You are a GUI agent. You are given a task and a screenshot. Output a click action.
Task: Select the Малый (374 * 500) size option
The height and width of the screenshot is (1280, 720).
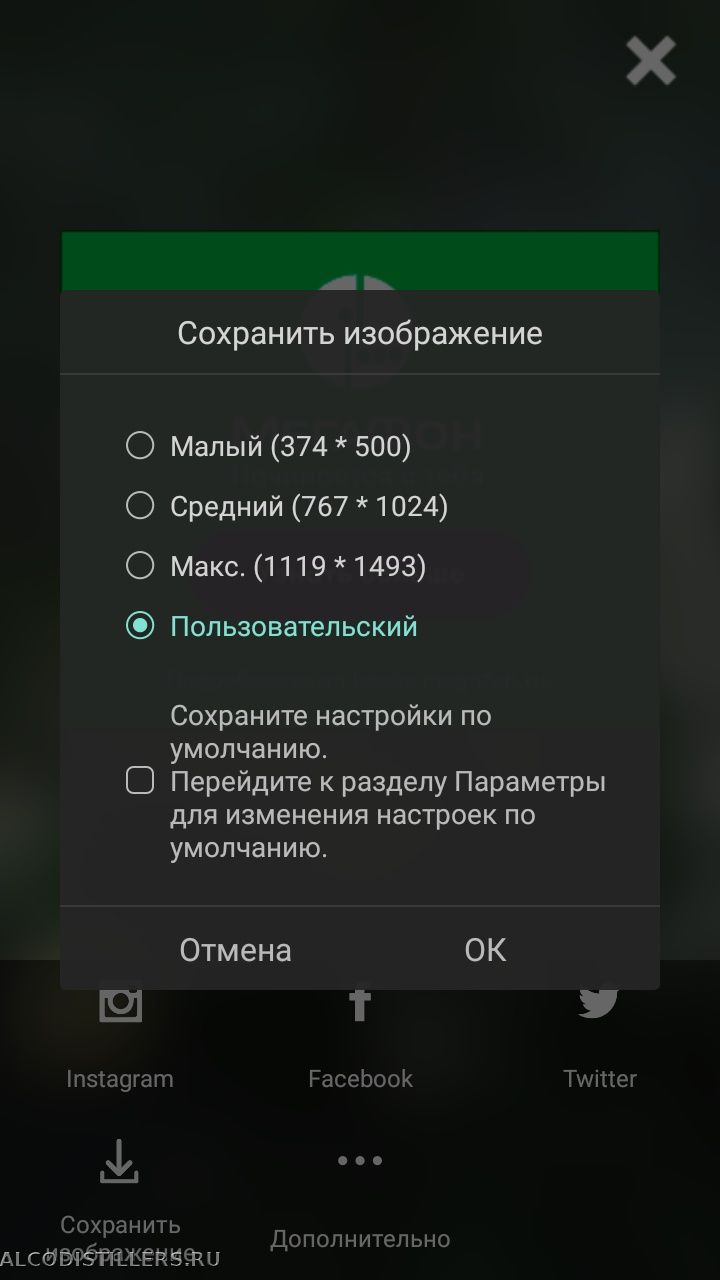click(x=140, y=446)
